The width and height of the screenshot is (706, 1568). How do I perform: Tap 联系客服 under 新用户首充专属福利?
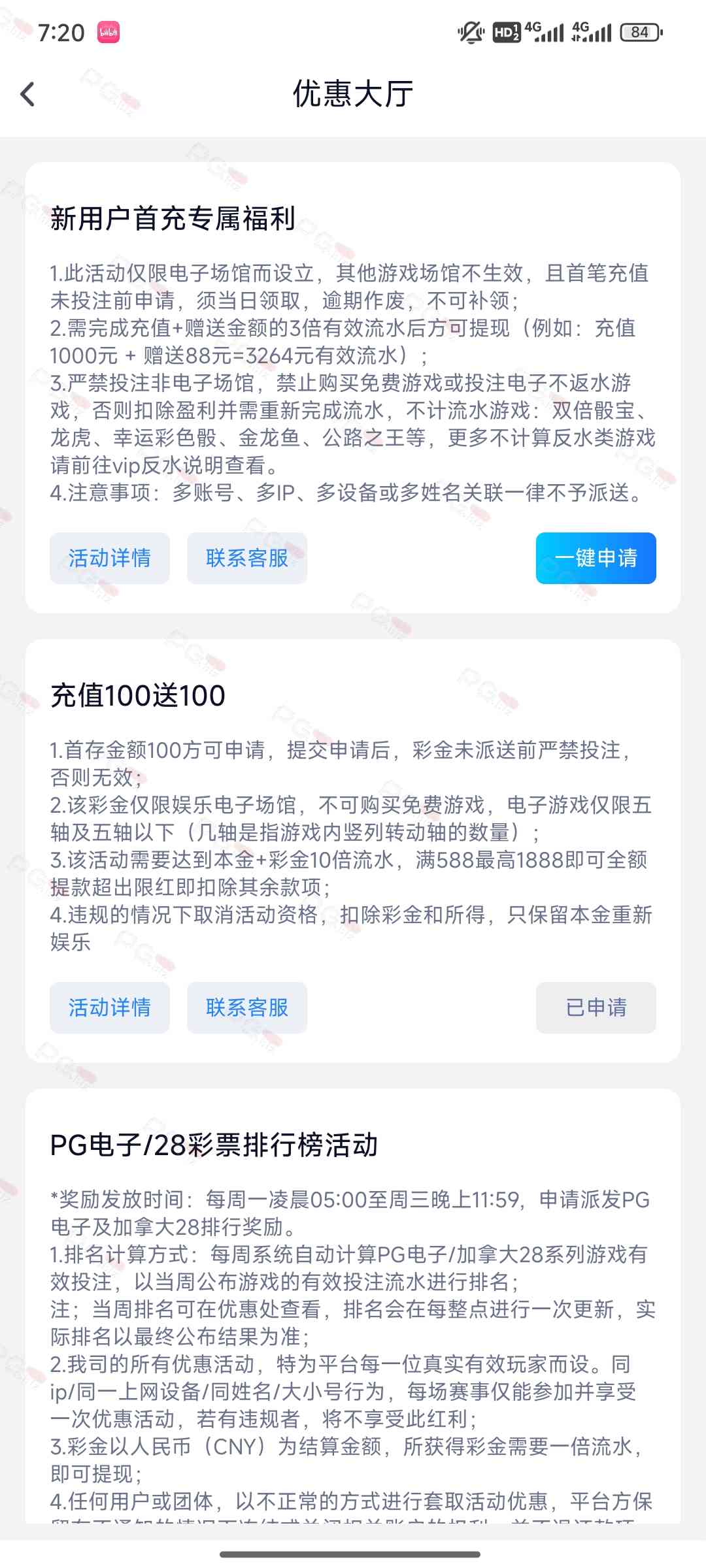(247, 558)
